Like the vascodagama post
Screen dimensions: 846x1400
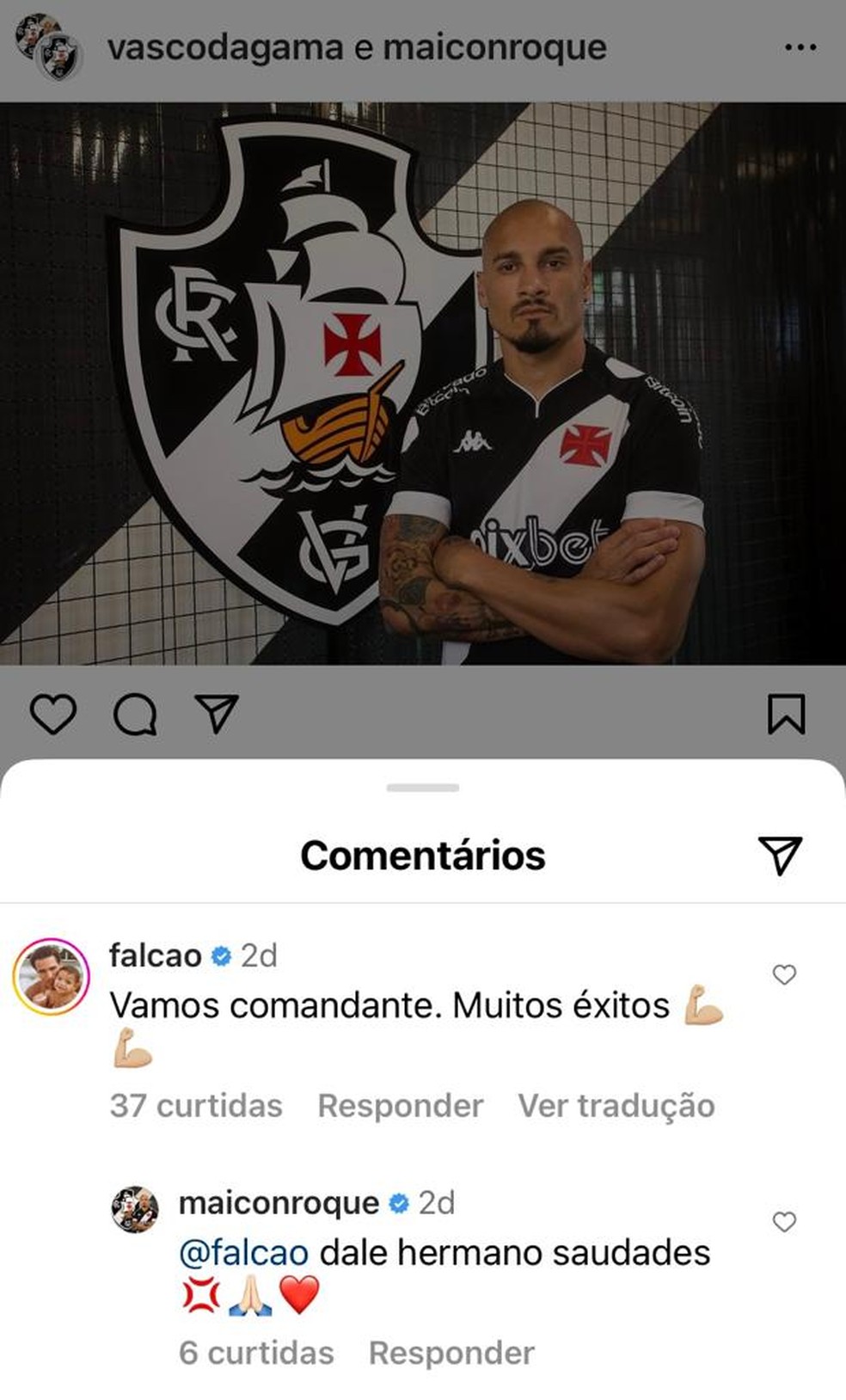point(53,715)
